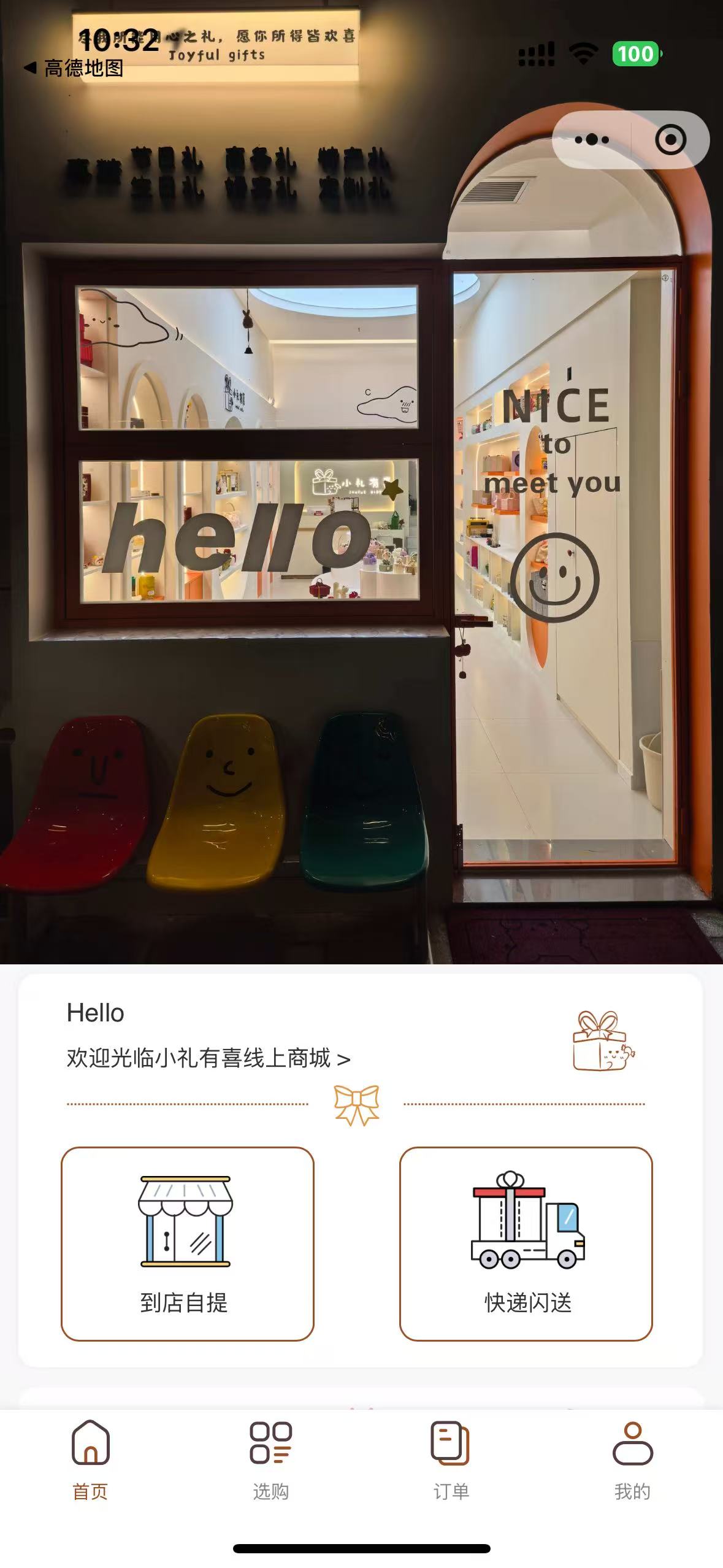Choose 到店自提 pickup option
The image size is (723, 1568).
[x=187, y=1243]
